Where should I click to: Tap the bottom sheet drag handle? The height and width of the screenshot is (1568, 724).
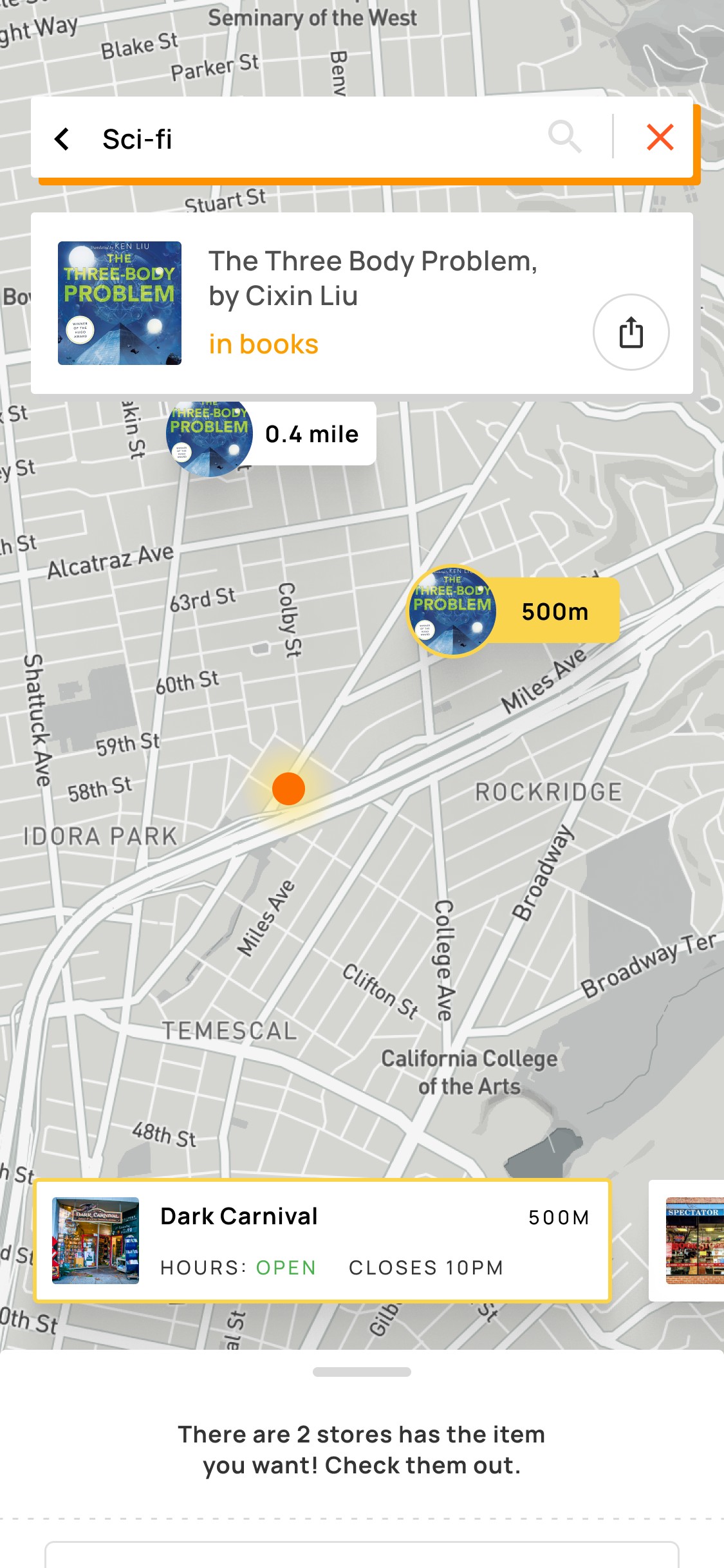tap(362, 1372)
